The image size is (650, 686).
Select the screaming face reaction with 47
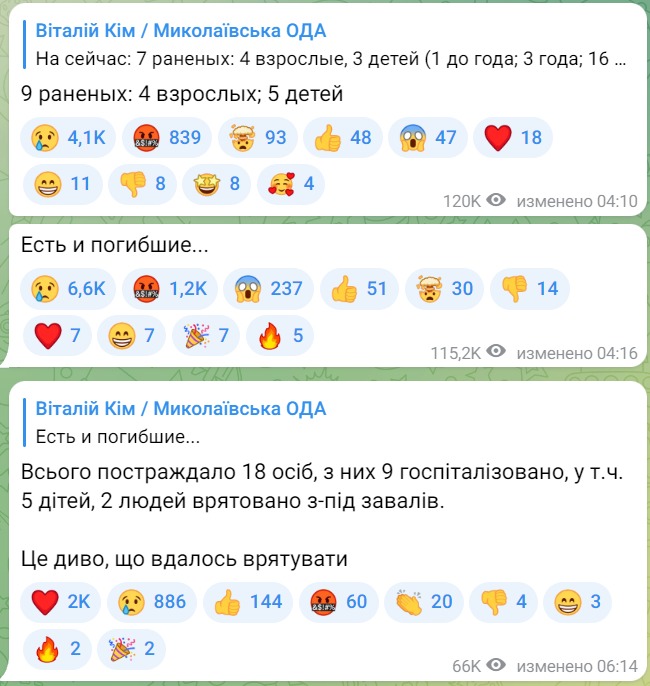click(x=428, y=139)
